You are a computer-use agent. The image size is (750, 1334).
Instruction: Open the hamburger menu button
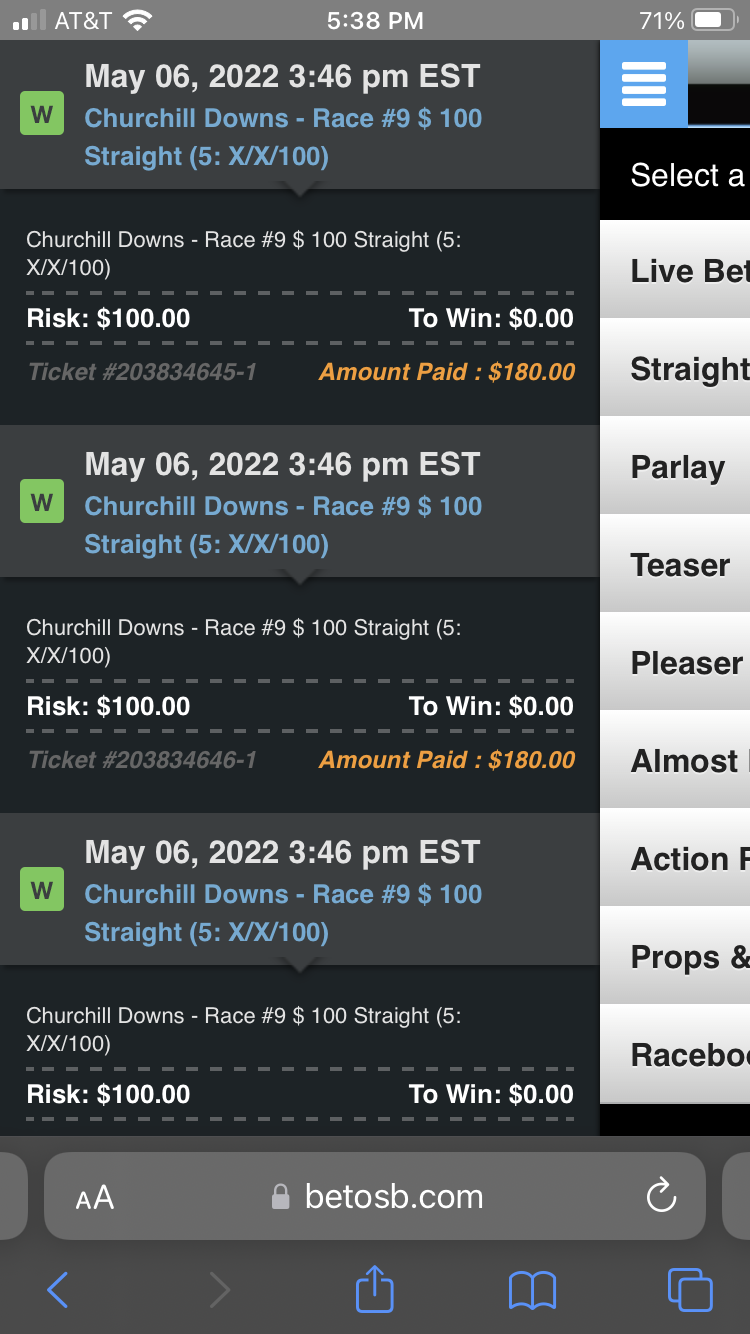click(644, 83)
